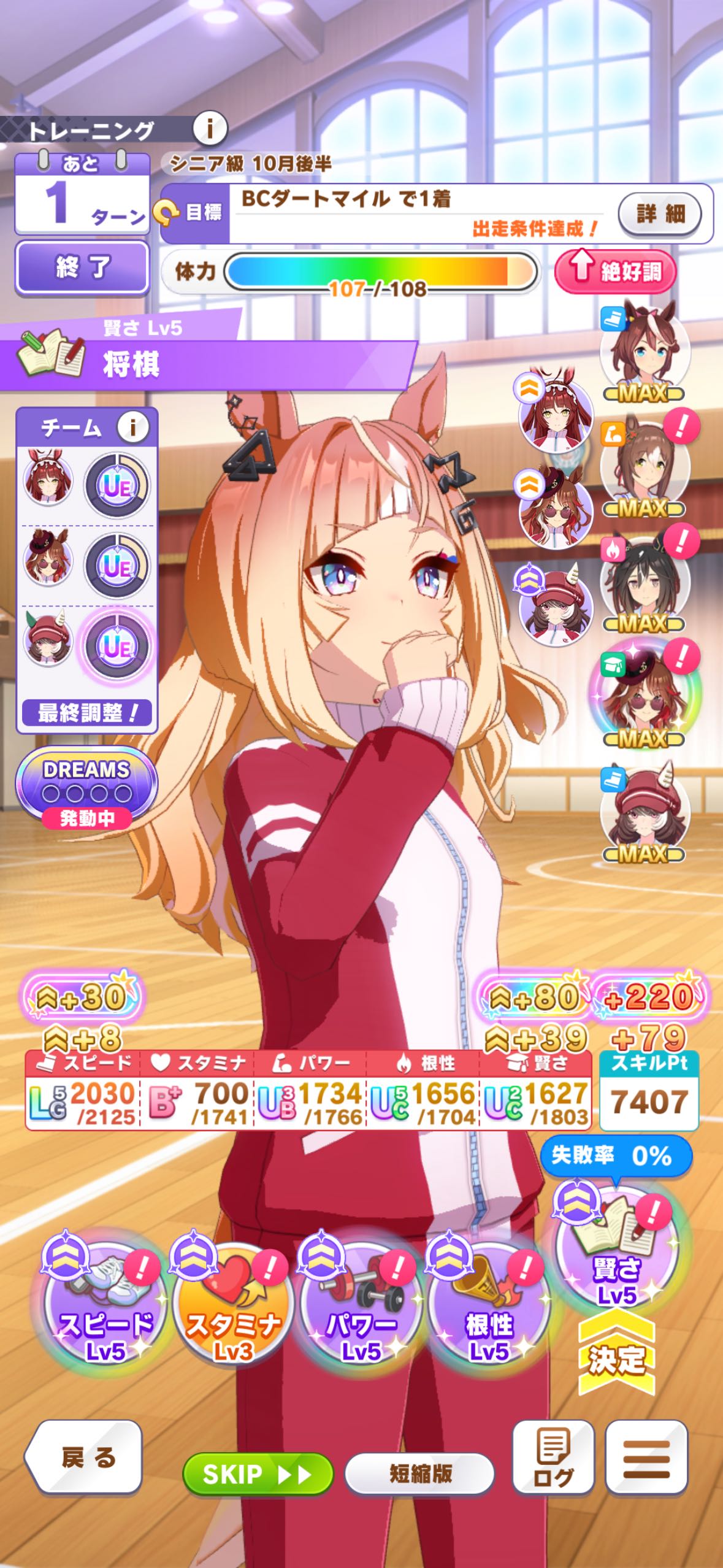Tap the green SKIP button
Viewport: 723px width, 1568px height.
[258, 1474]
